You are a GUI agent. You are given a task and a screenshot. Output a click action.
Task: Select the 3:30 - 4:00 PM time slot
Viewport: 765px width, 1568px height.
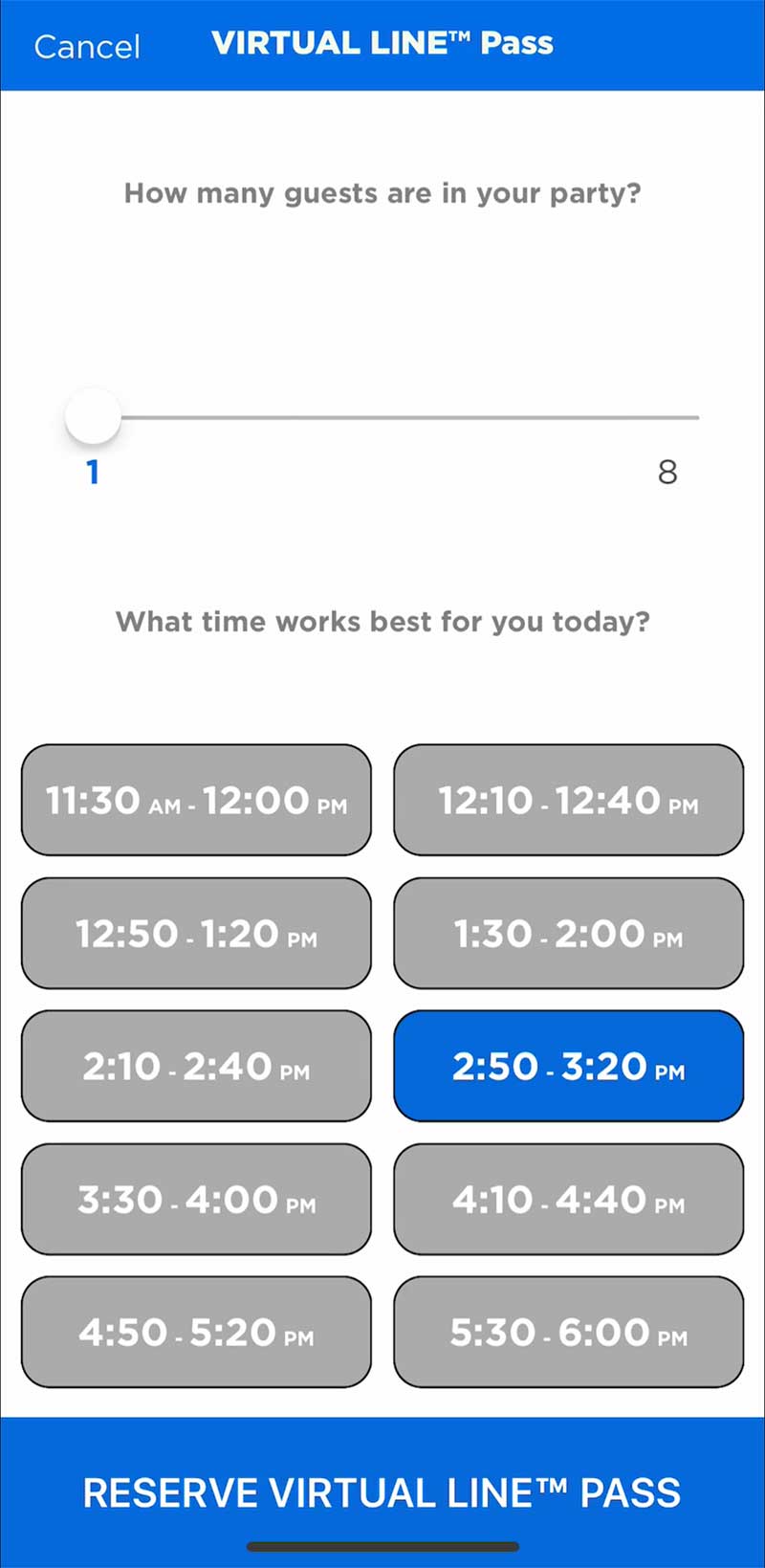(x=196, y=1199)
